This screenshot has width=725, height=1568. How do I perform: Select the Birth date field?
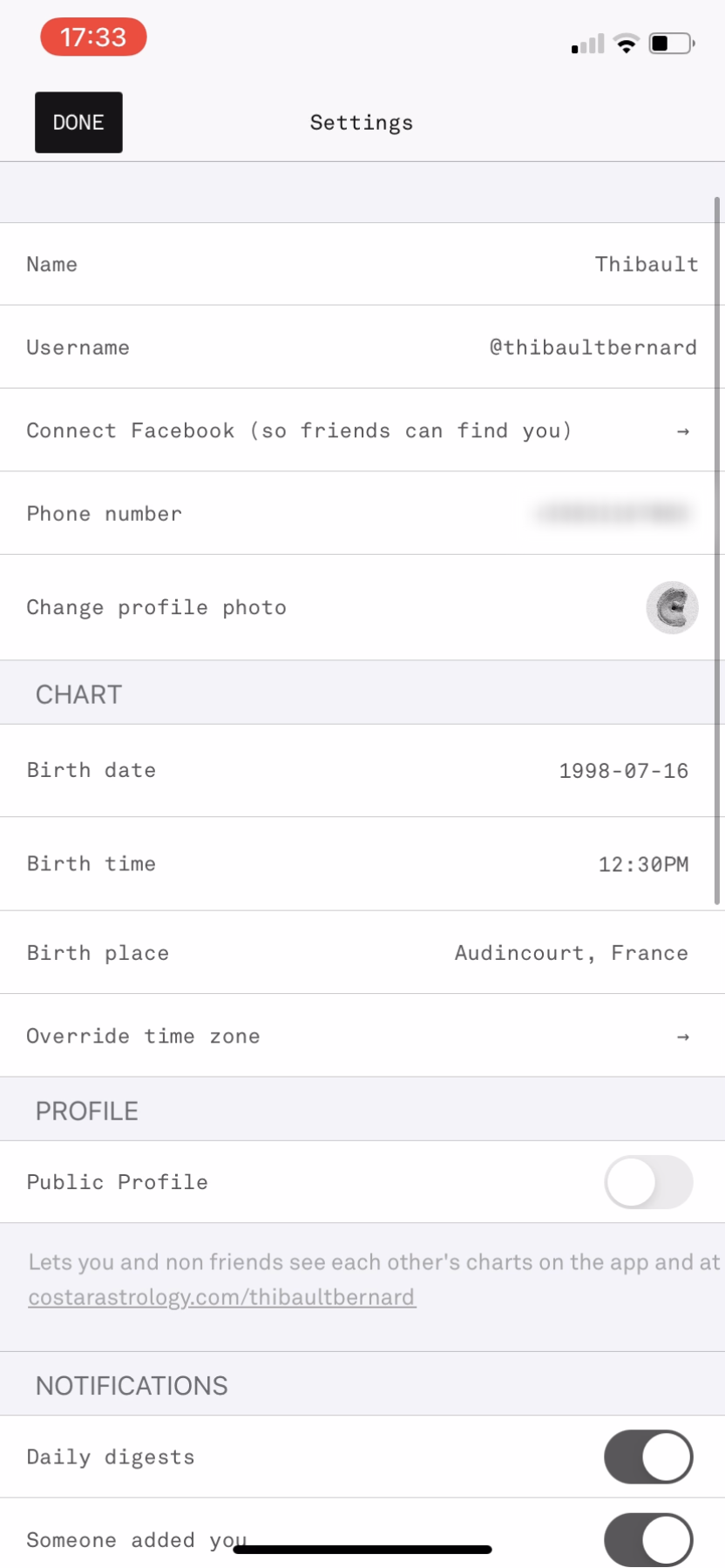[x=362, y=770]
